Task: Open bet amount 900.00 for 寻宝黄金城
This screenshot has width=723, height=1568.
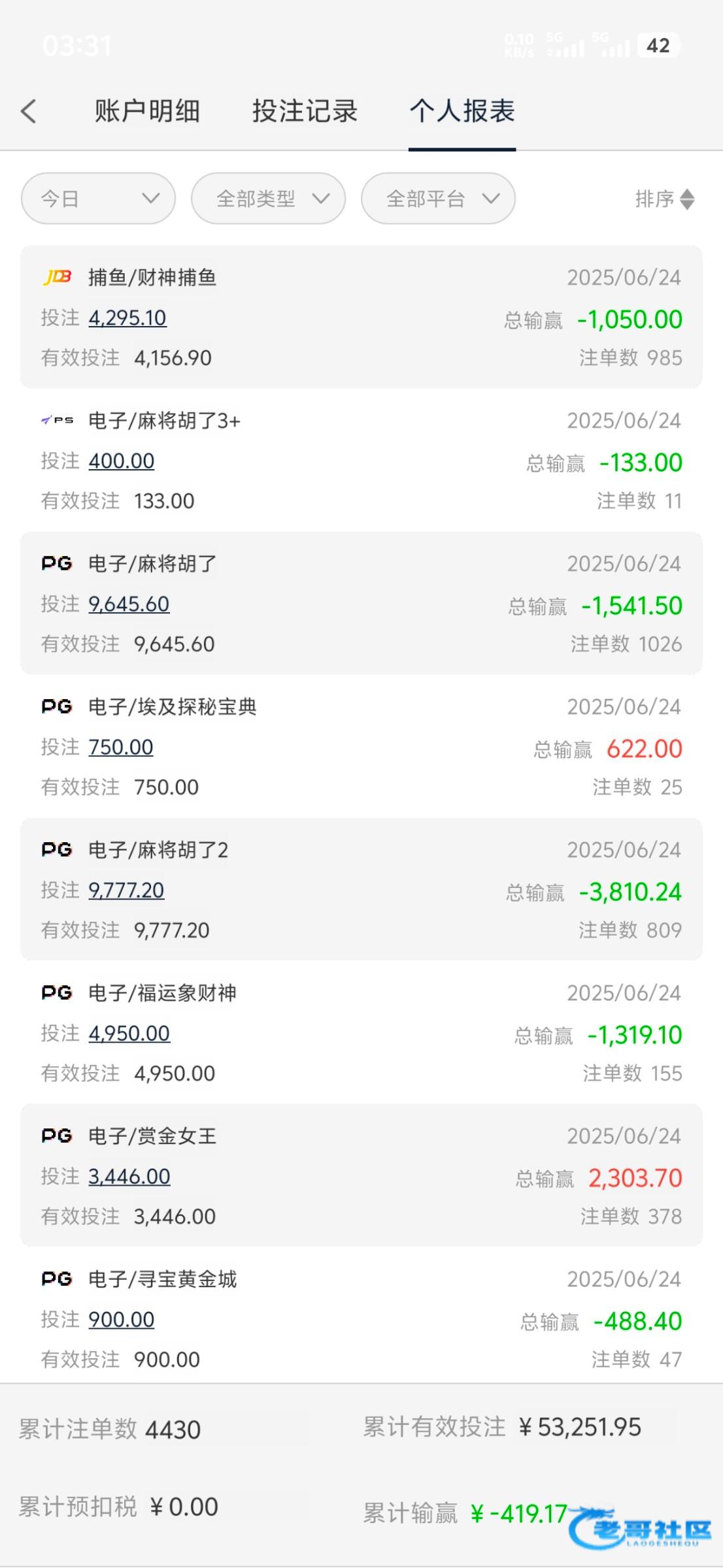Action: (122, 1320)
